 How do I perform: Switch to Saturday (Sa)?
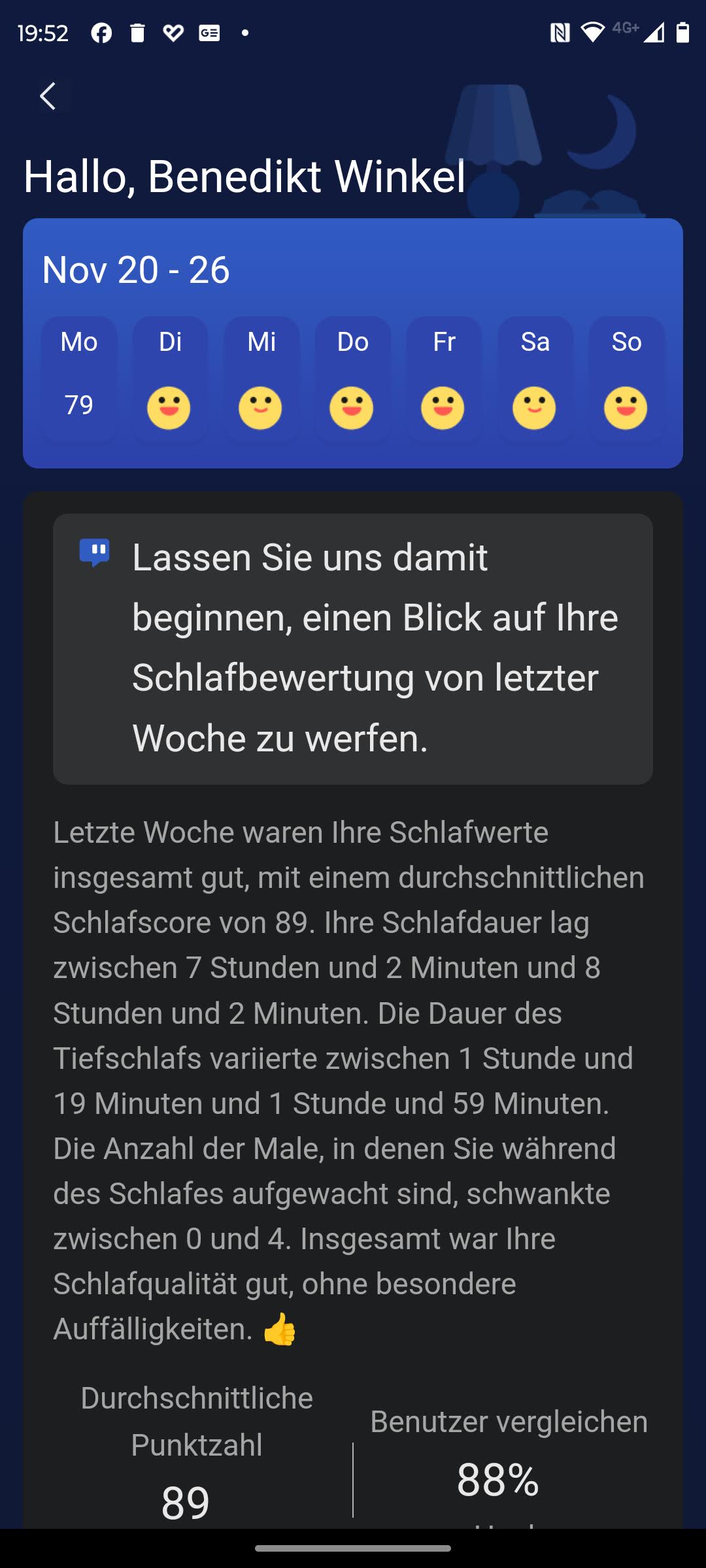[535, 379]
